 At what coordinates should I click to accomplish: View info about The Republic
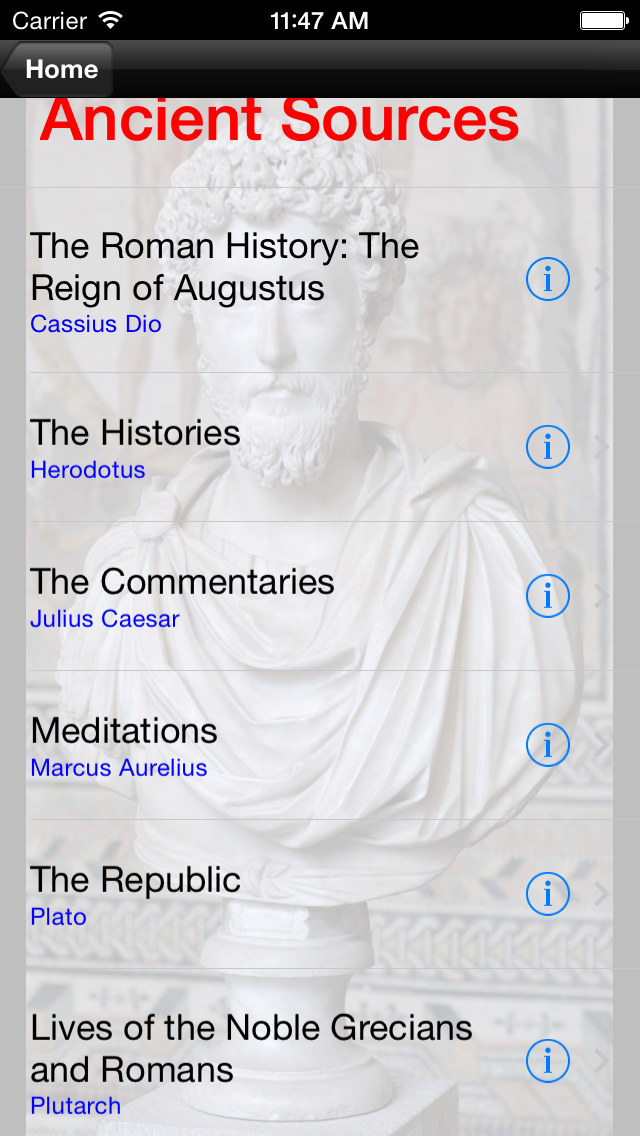pyautogui.click(x=547, y=894)
